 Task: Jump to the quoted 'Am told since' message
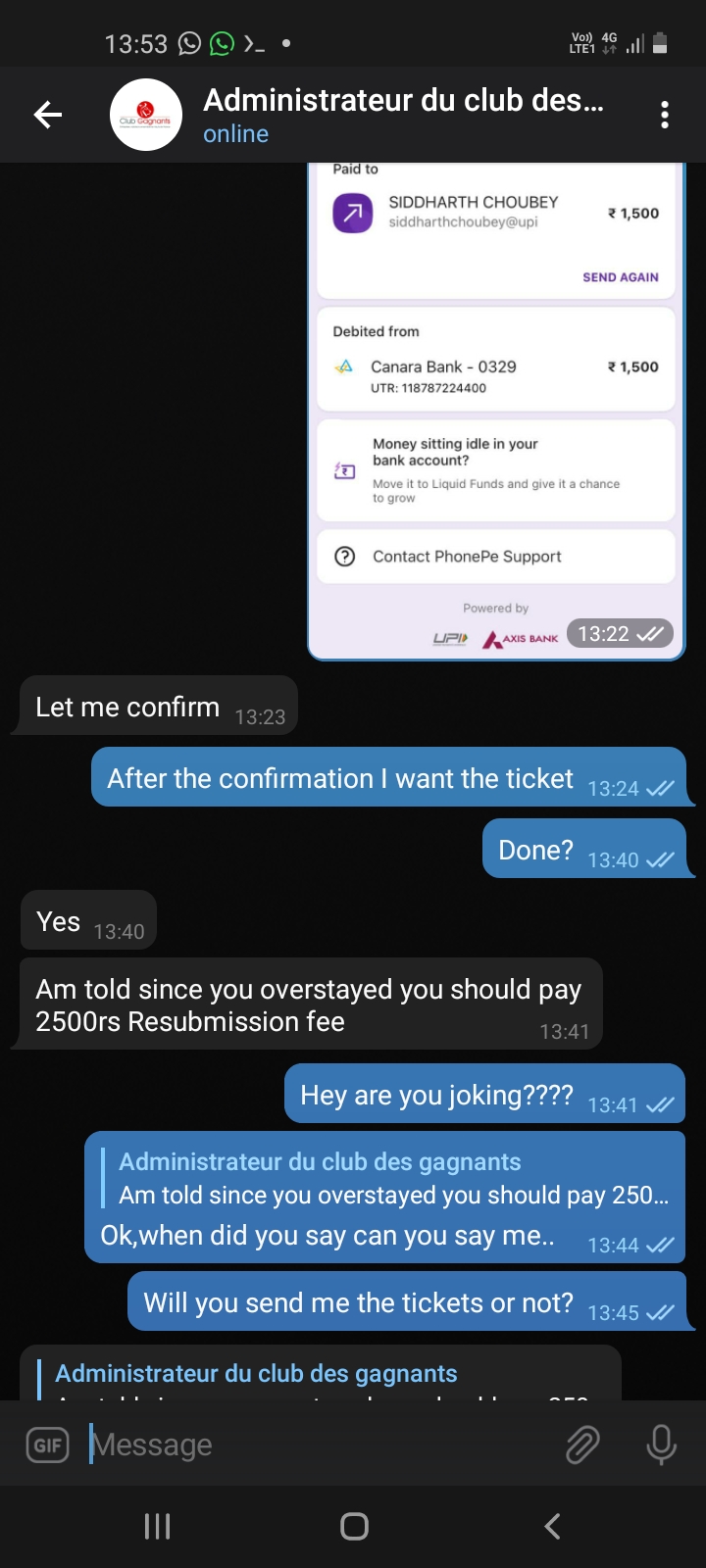point(392,1179)
